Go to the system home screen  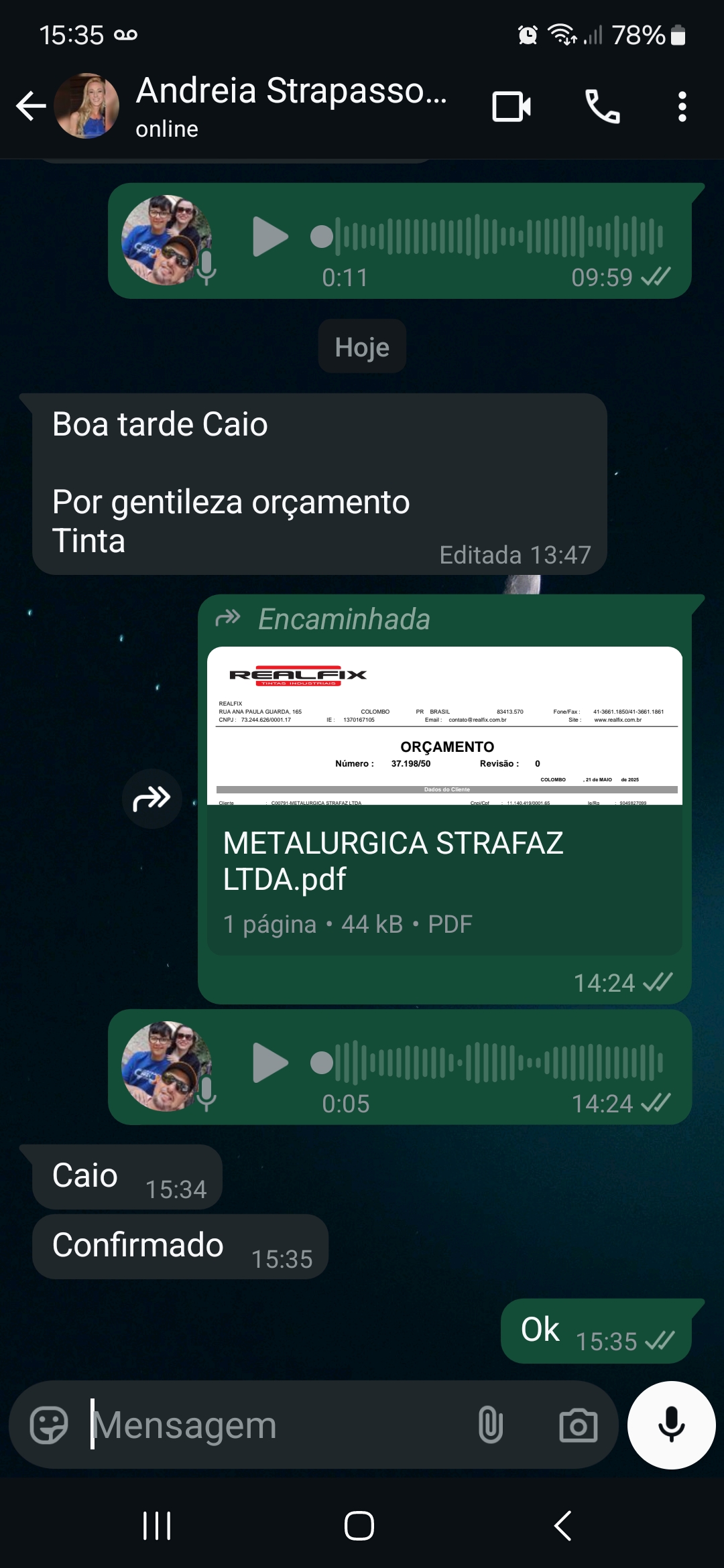coord(359,1526)
